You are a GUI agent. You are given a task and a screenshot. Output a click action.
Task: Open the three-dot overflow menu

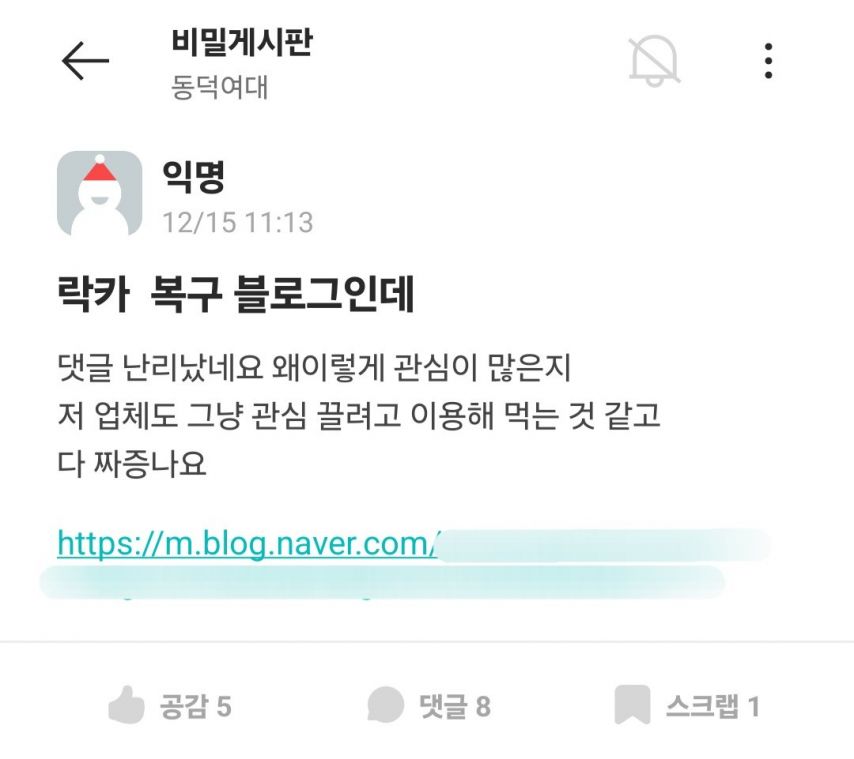(x=768, y=61)
